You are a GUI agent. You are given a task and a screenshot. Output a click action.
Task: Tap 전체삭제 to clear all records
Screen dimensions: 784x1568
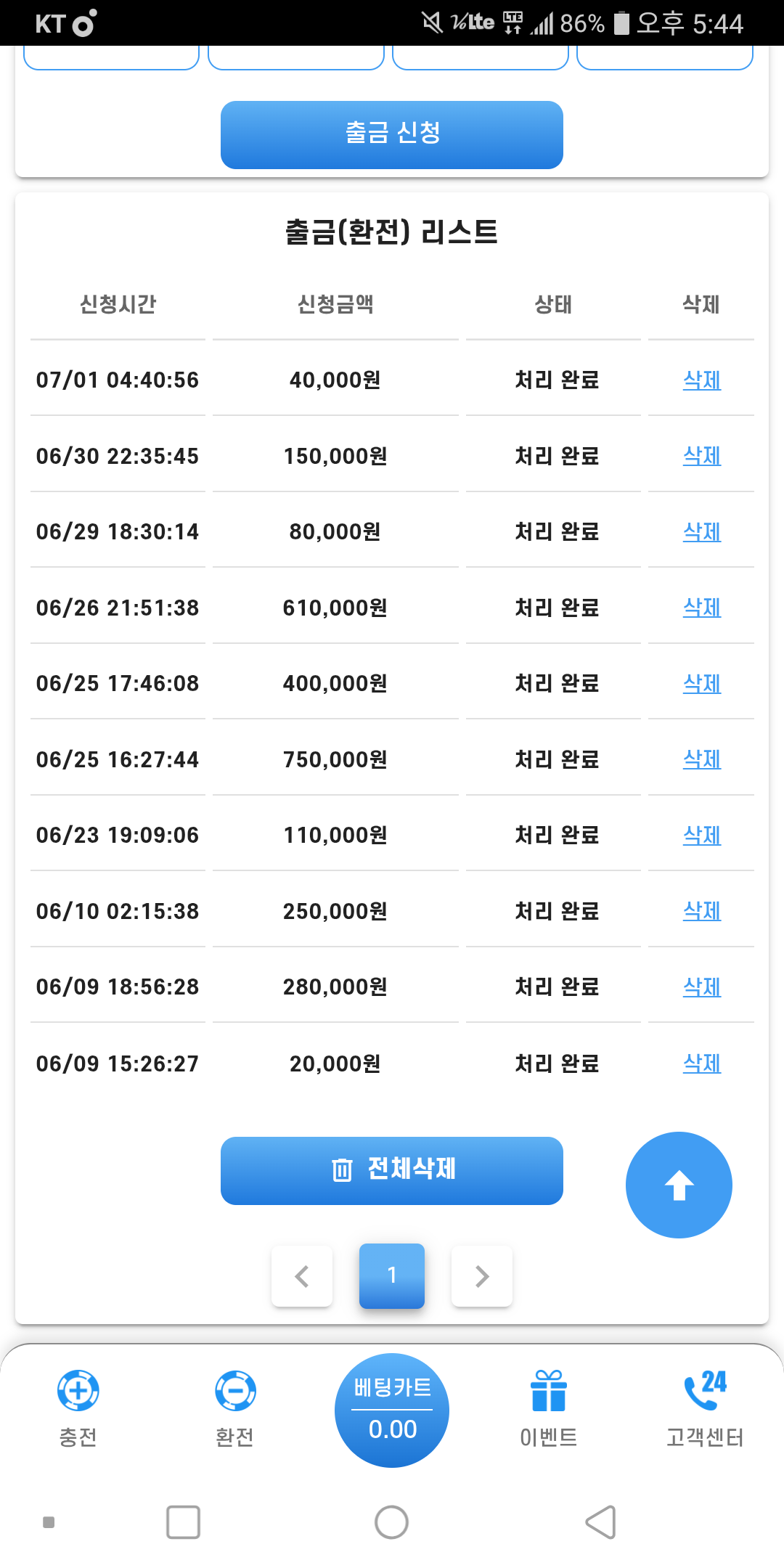coord(392,1170)
